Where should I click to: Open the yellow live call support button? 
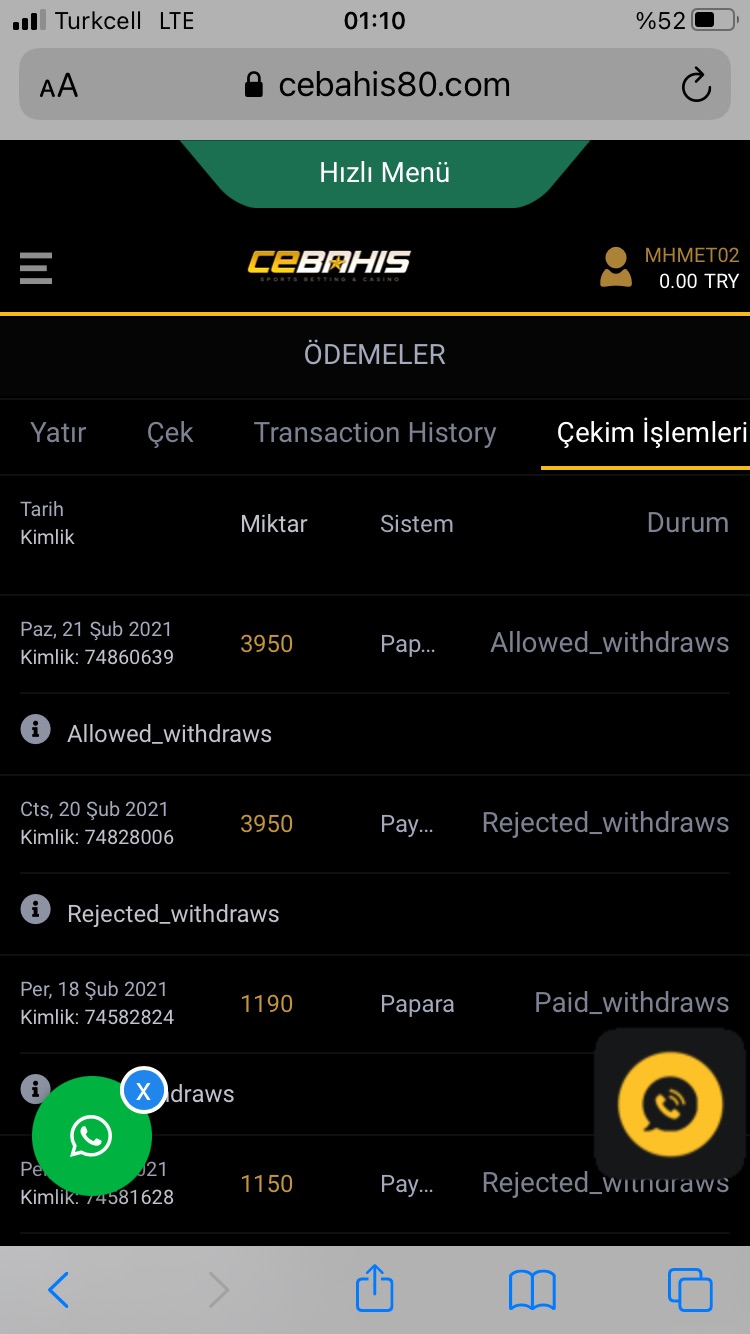point(670,1104)
